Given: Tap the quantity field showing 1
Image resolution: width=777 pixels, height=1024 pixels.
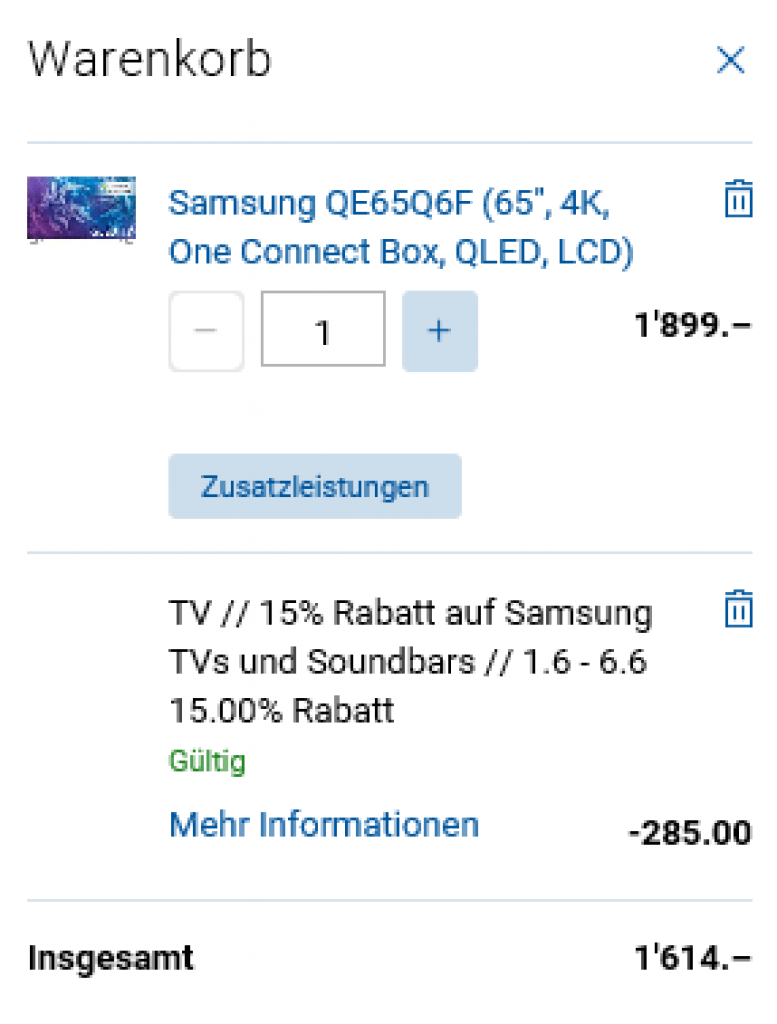Looking at the screenshot, I should point(323,331).
